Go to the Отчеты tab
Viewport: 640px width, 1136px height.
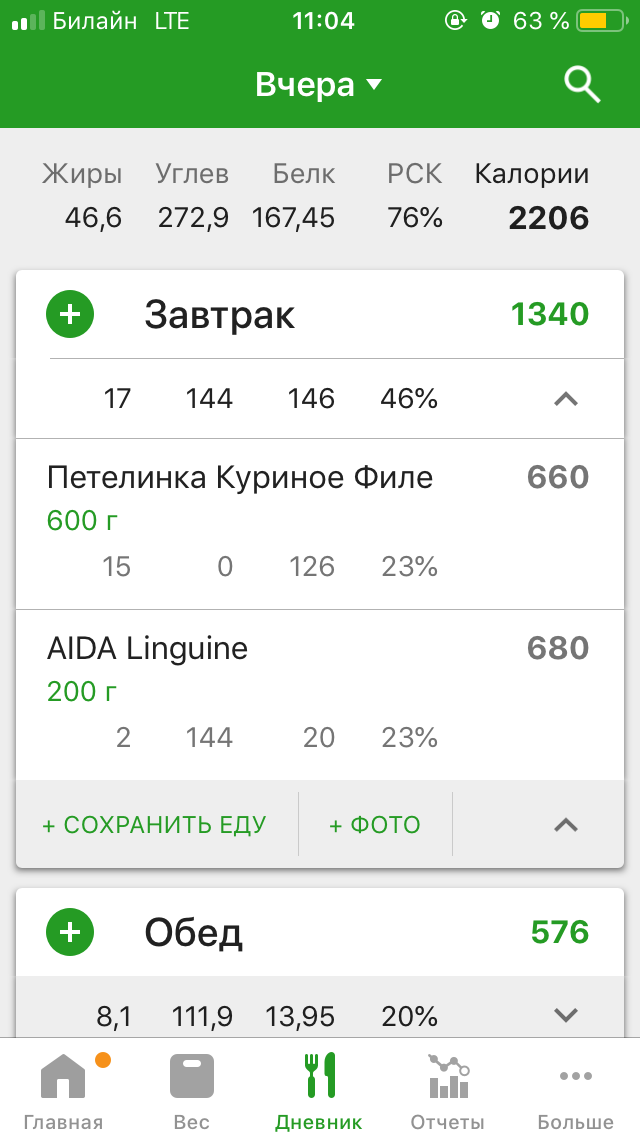click(x=447, y=1090)
